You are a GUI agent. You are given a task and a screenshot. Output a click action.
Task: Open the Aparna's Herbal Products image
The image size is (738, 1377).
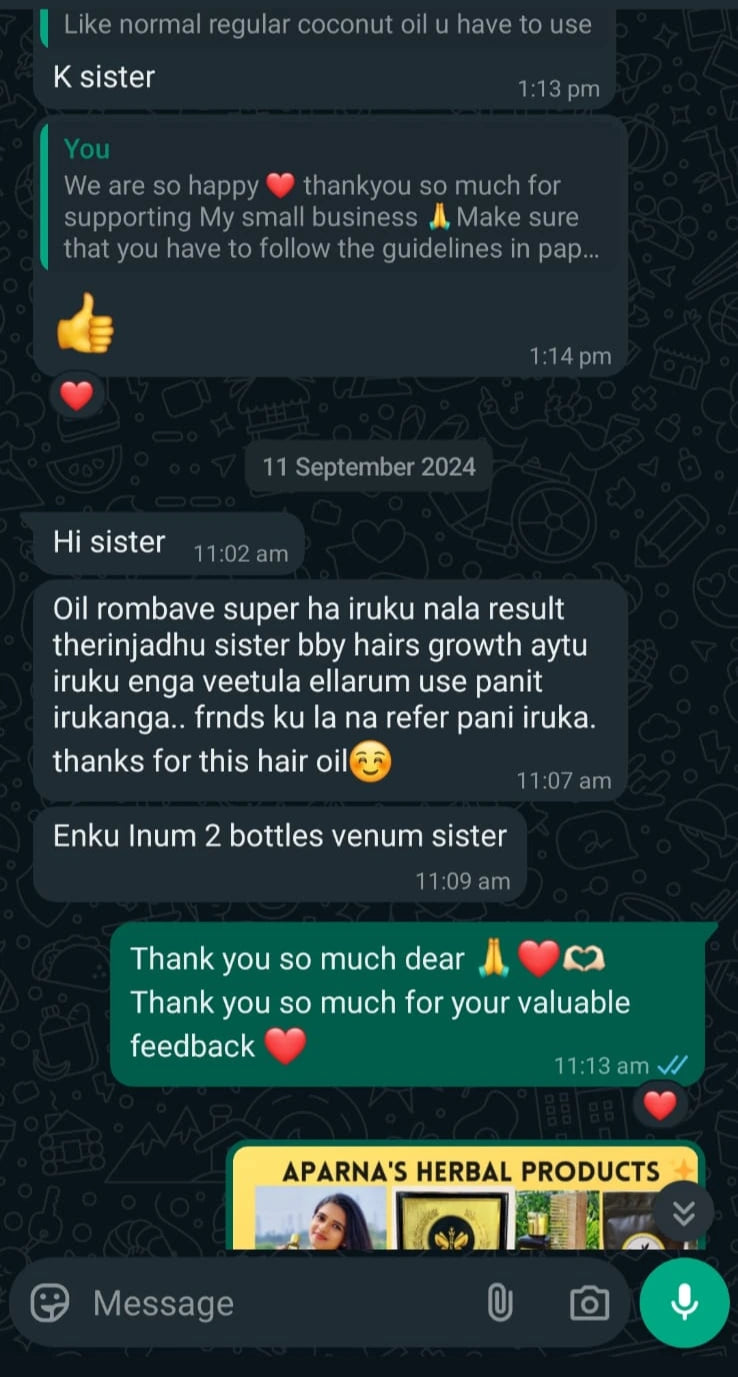click(465, 1199)
